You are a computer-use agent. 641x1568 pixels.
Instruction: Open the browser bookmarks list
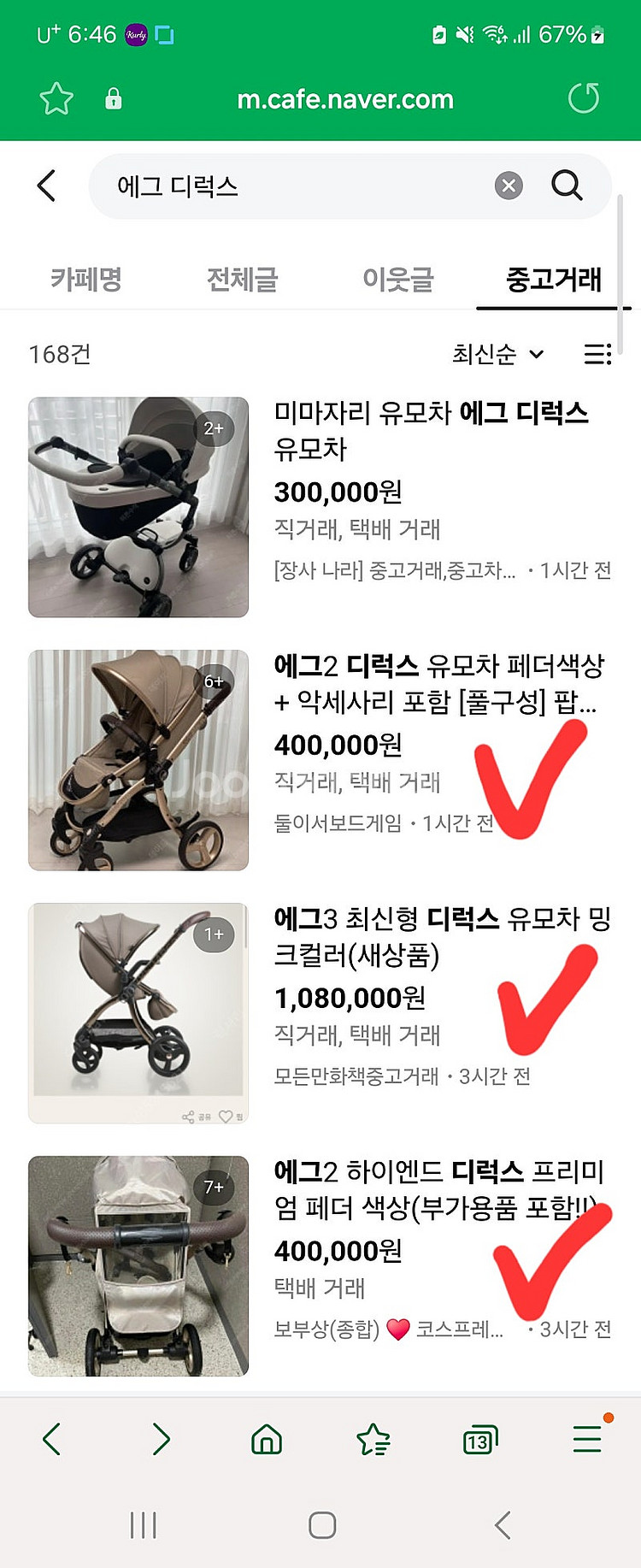[x=373, y=1439]
